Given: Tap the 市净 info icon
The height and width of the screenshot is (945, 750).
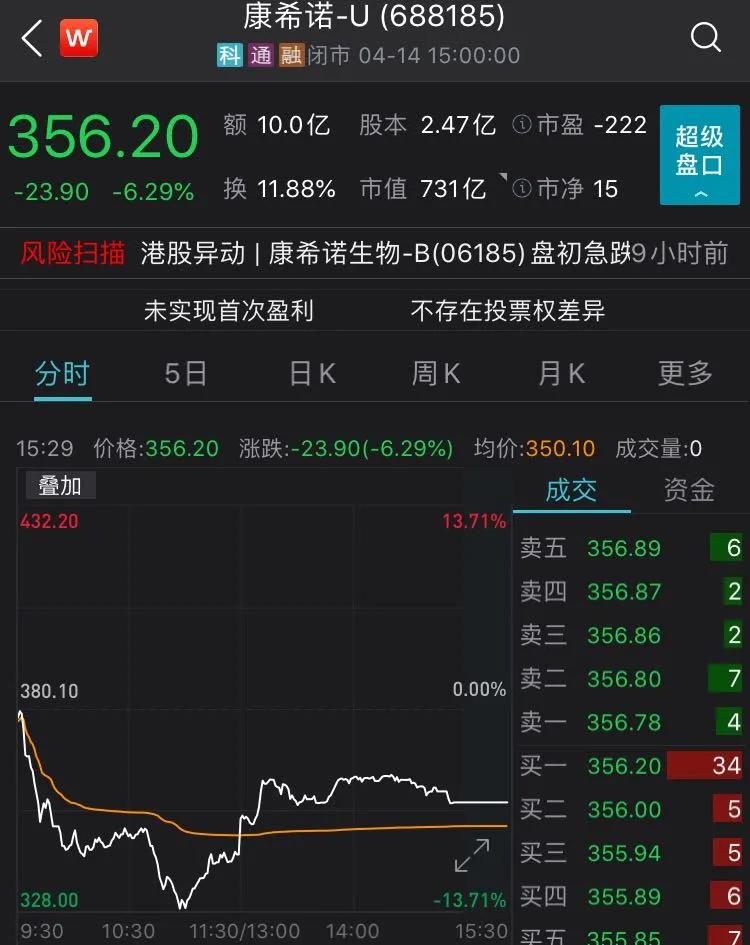Looking at the screenshot, I should point(521,188).
